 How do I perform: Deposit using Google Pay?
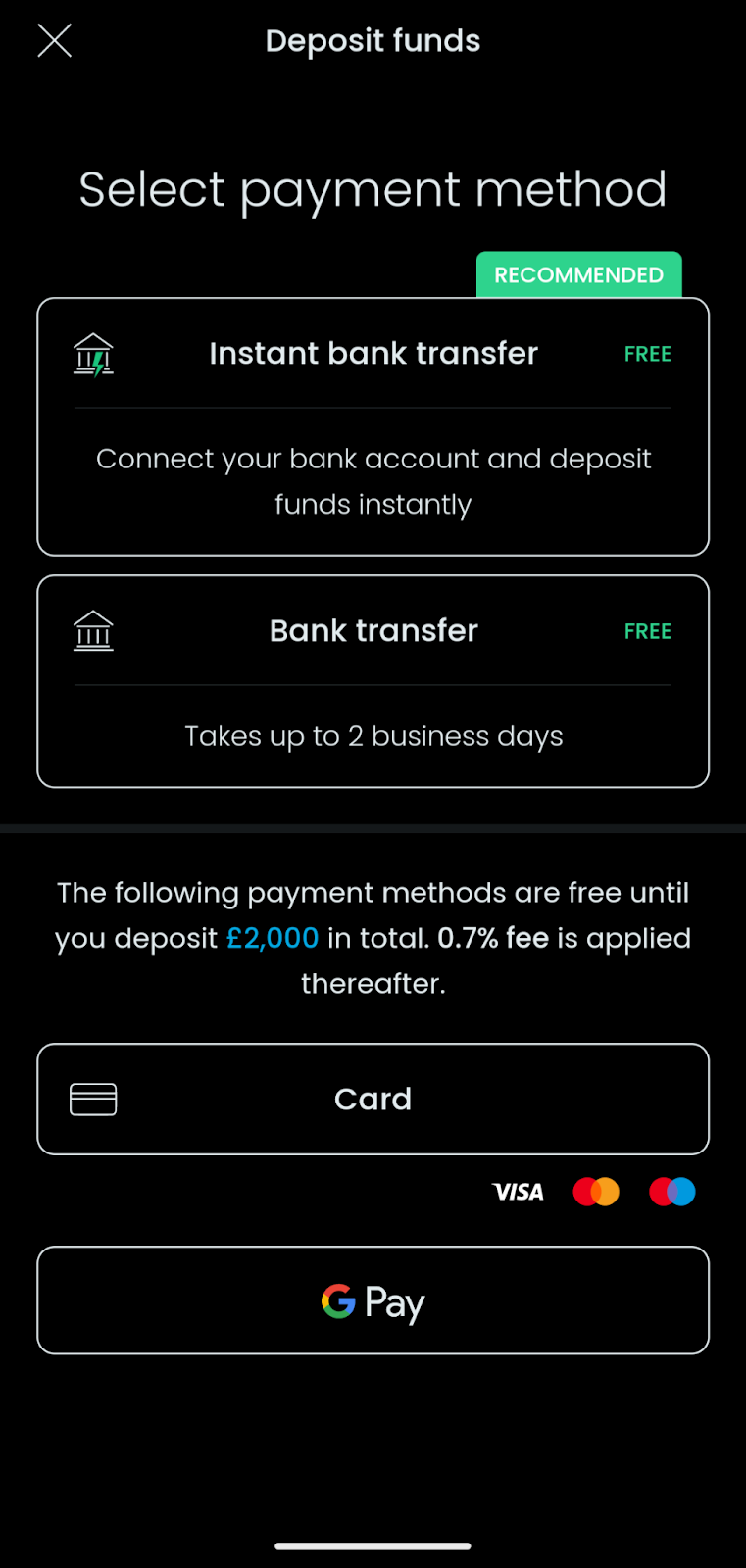(373, 1300)
